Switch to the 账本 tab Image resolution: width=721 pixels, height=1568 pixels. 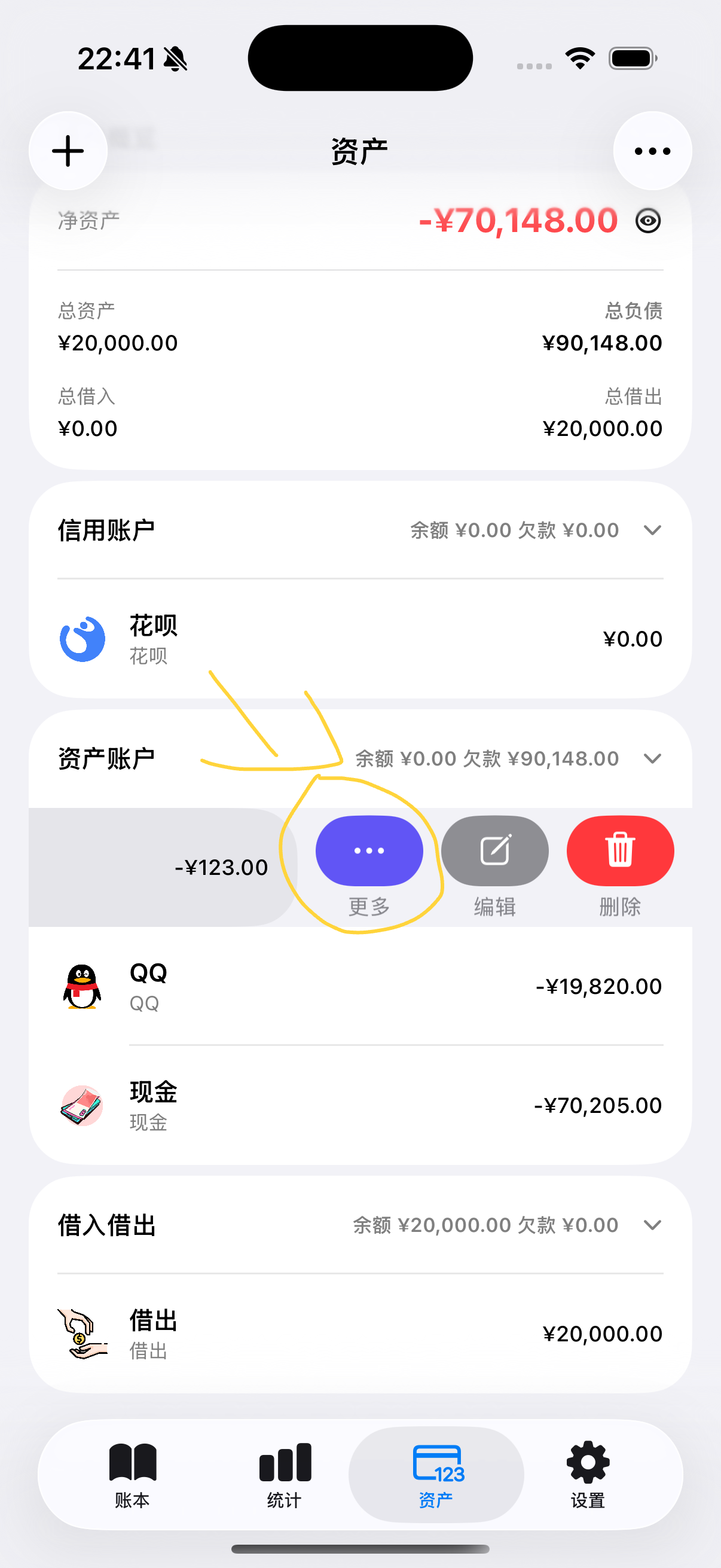[133, 1475]
